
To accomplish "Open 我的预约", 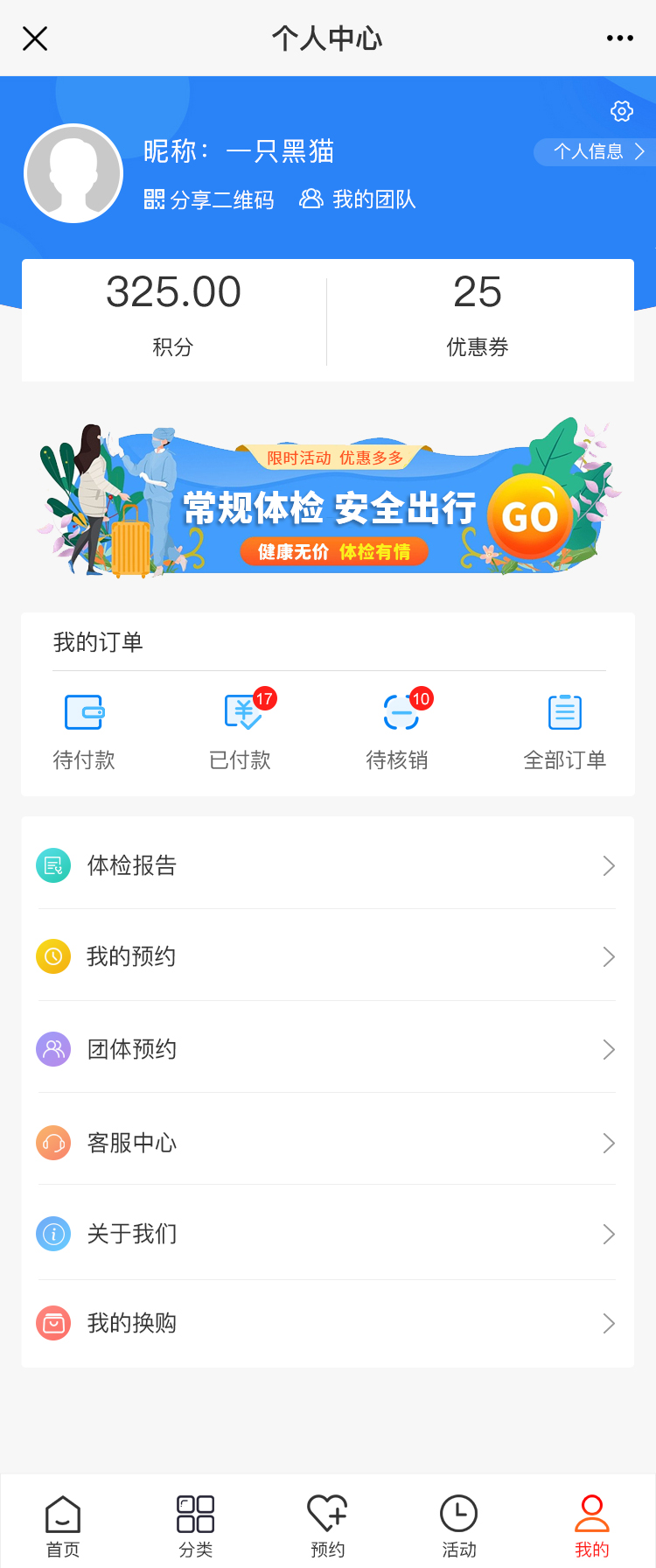I will pyautogui.click(x=327, y=956).
